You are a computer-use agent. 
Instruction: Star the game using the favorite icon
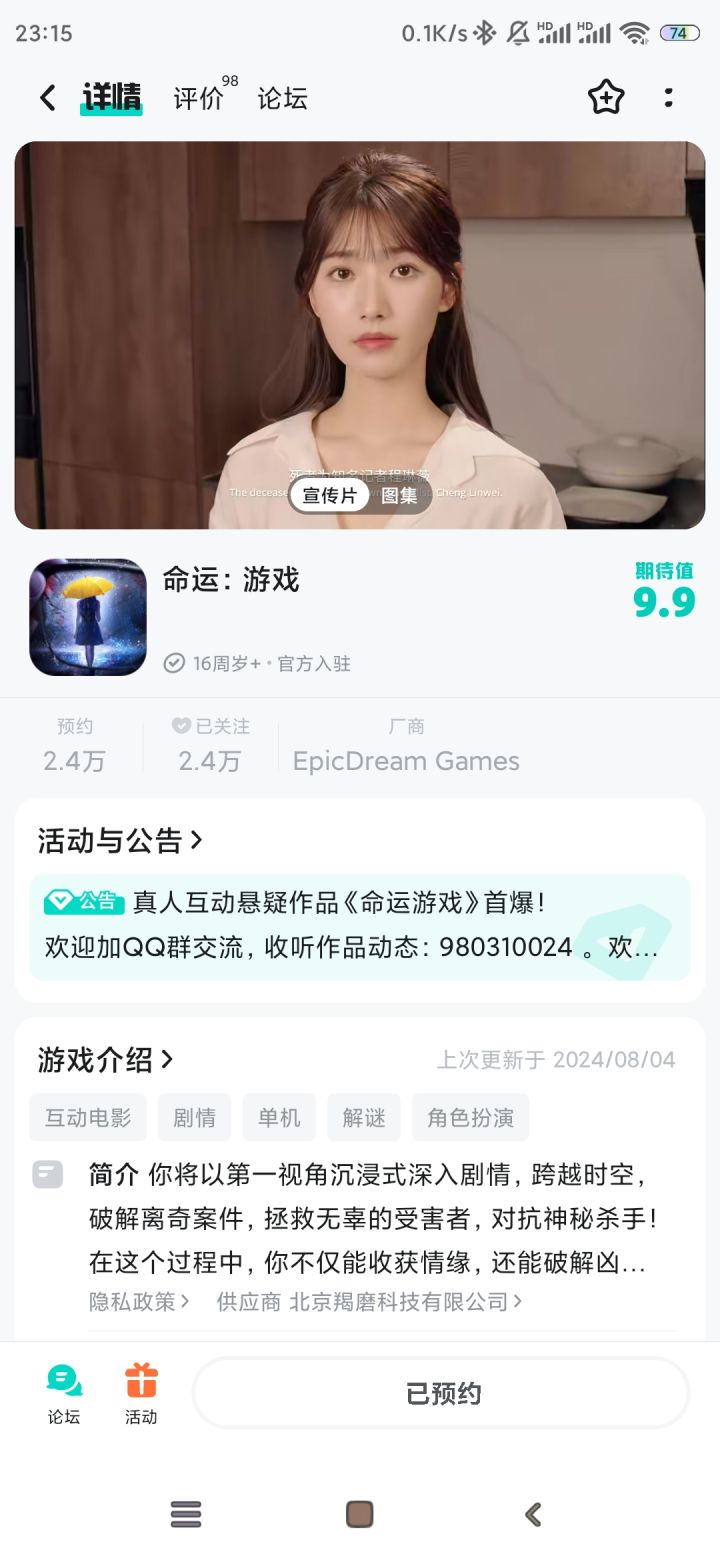pos(605,97)
